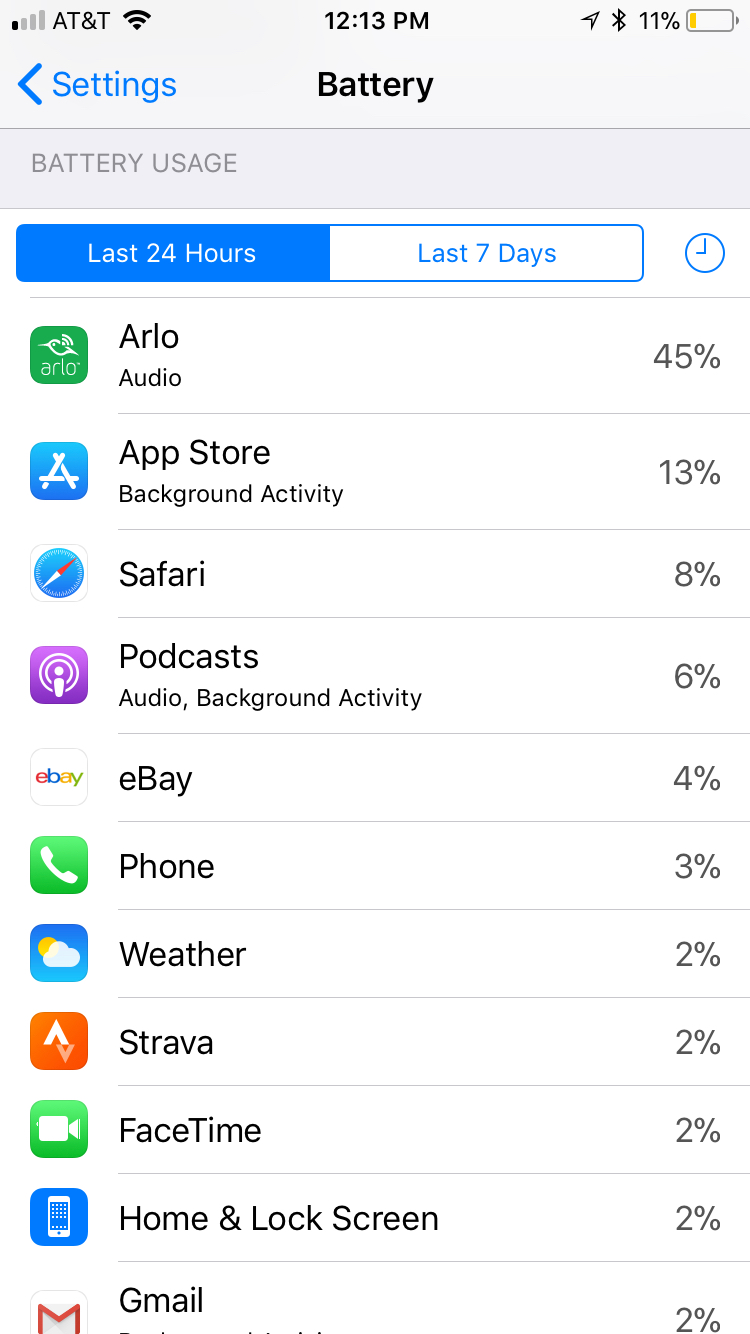Viewport: 750px width, 1334px height.
Task: Tap the Phone usage row
Action: pyautogui.click(x=375, y=866)
